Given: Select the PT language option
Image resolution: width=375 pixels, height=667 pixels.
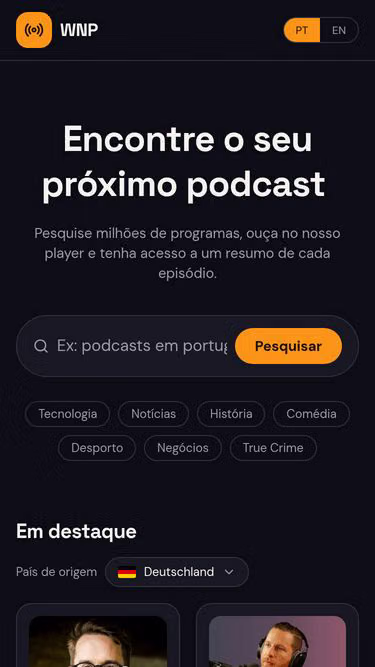Looking at the screenshot, I should [x=302, y=30].
